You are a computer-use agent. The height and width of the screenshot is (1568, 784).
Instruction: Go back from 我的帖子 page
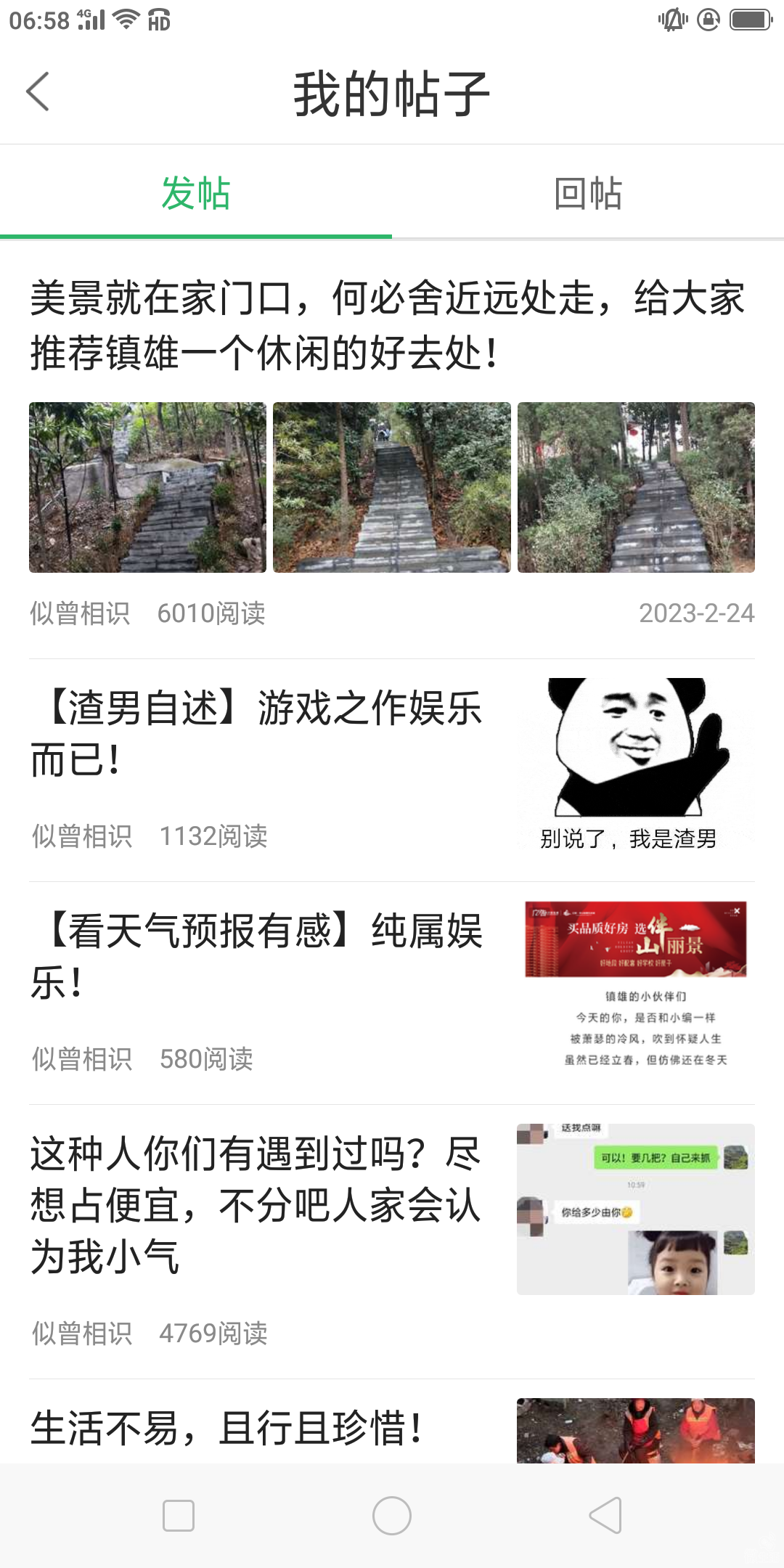(x=38, y=92)
